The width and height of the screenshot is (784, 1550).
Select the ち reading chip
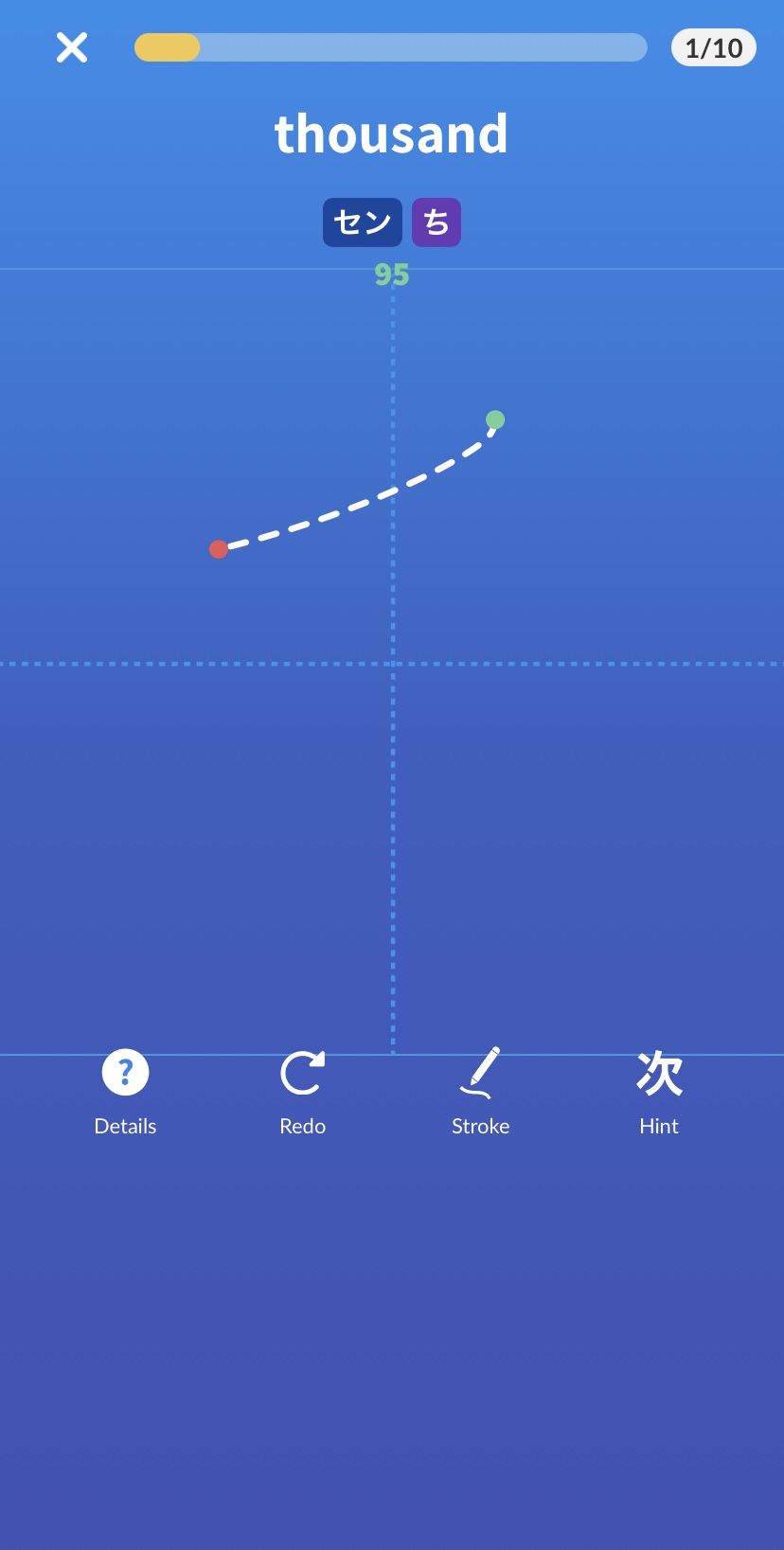[x=437, y=223]
